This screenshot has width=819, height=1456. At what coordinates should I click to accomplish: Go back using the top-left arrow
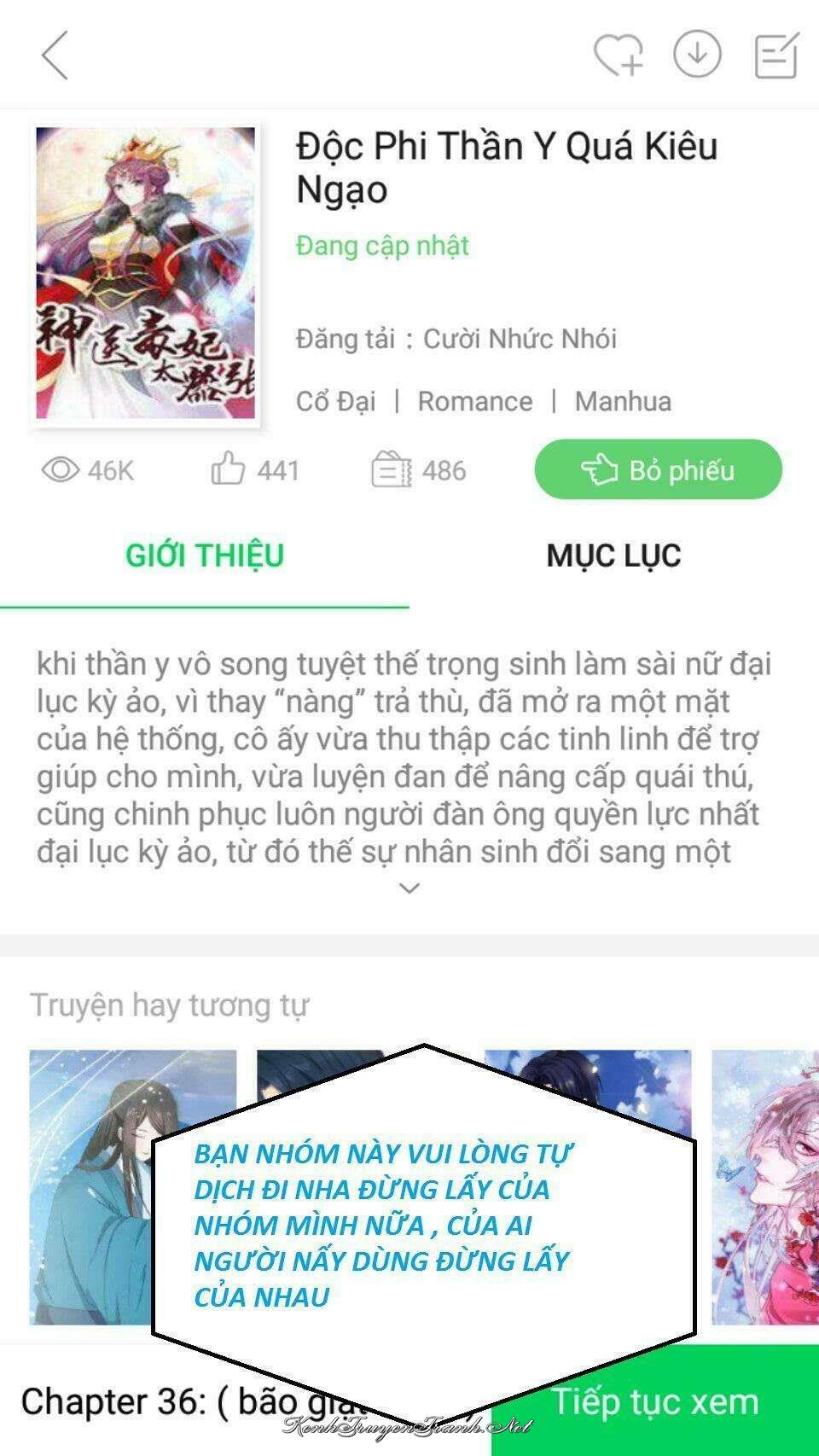tap(55, 56)
